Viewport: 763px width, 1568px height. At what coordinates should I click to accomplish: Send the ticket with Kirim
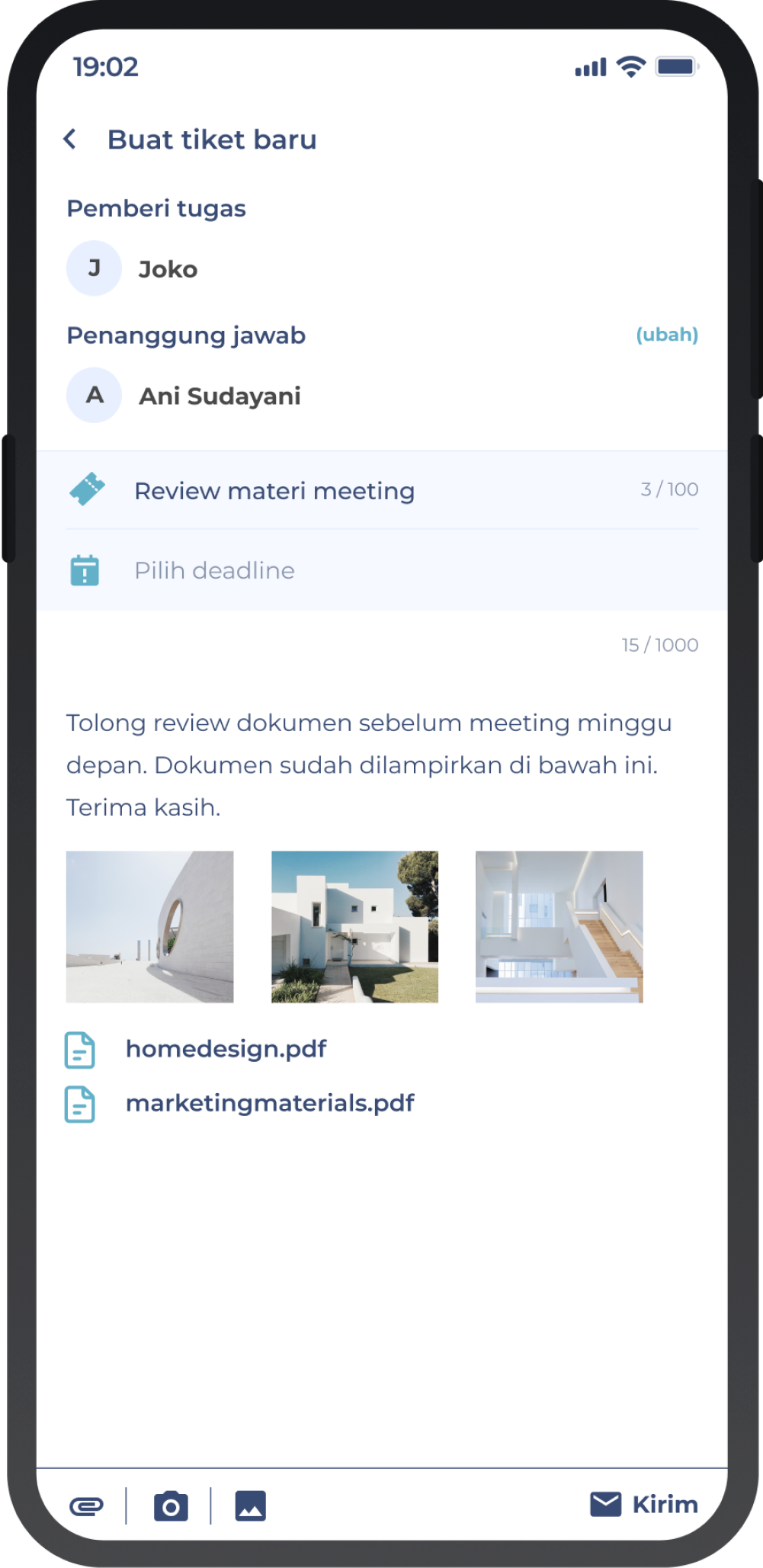coord(645,1505)
